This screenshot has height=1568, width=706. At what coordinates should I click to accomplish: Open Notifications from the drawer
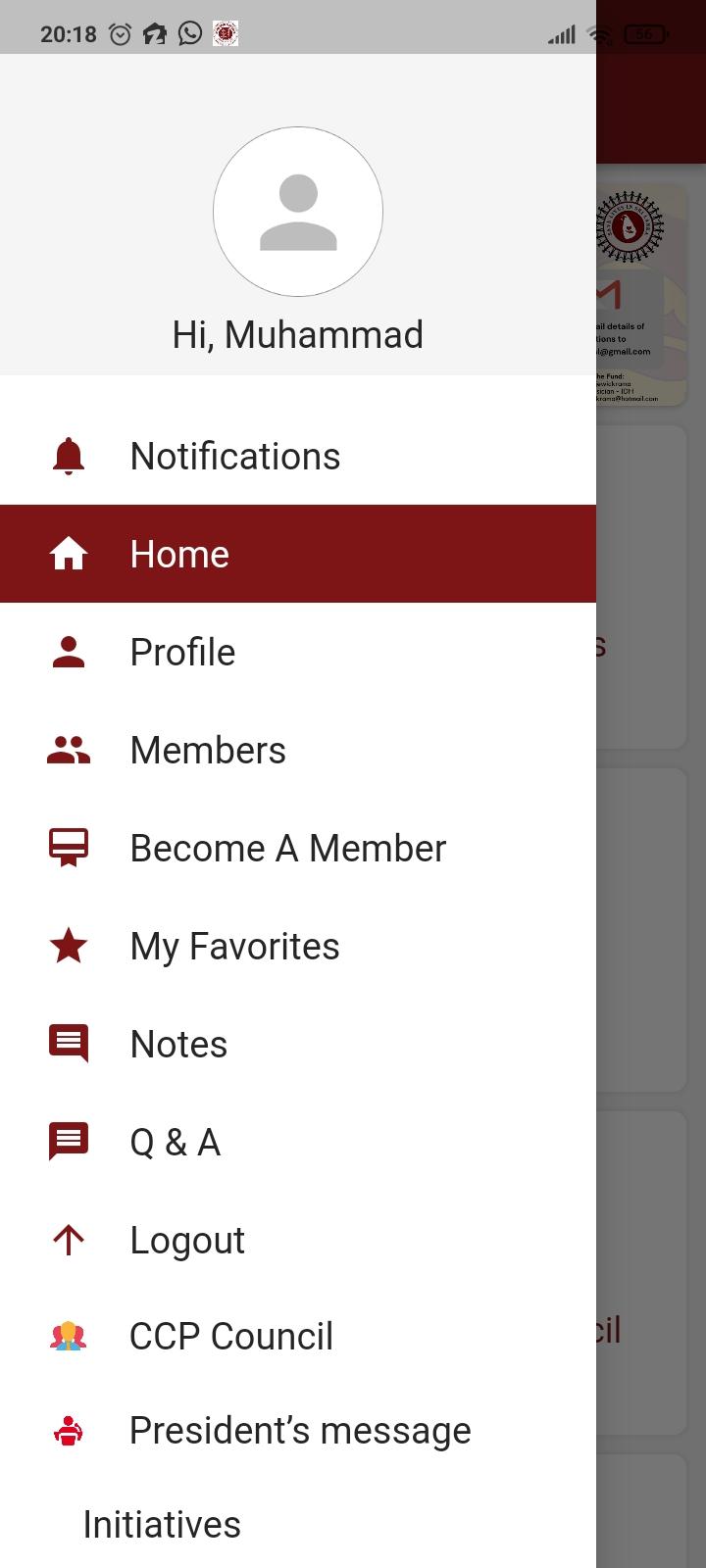pyautogui.click(x=298, y=456)
